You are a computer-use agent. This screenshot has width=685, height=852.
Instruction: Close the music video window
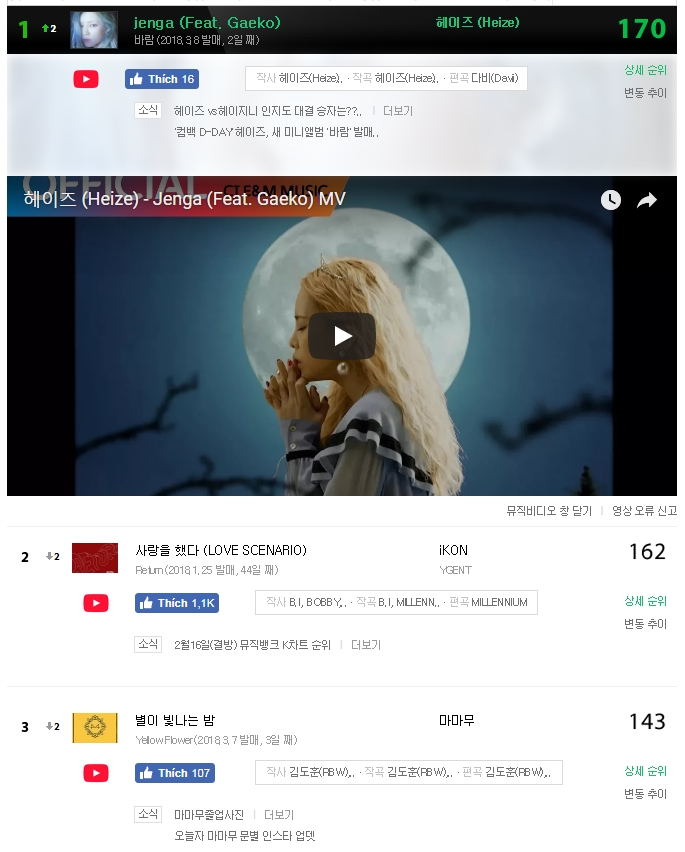[x=549, y=510]
